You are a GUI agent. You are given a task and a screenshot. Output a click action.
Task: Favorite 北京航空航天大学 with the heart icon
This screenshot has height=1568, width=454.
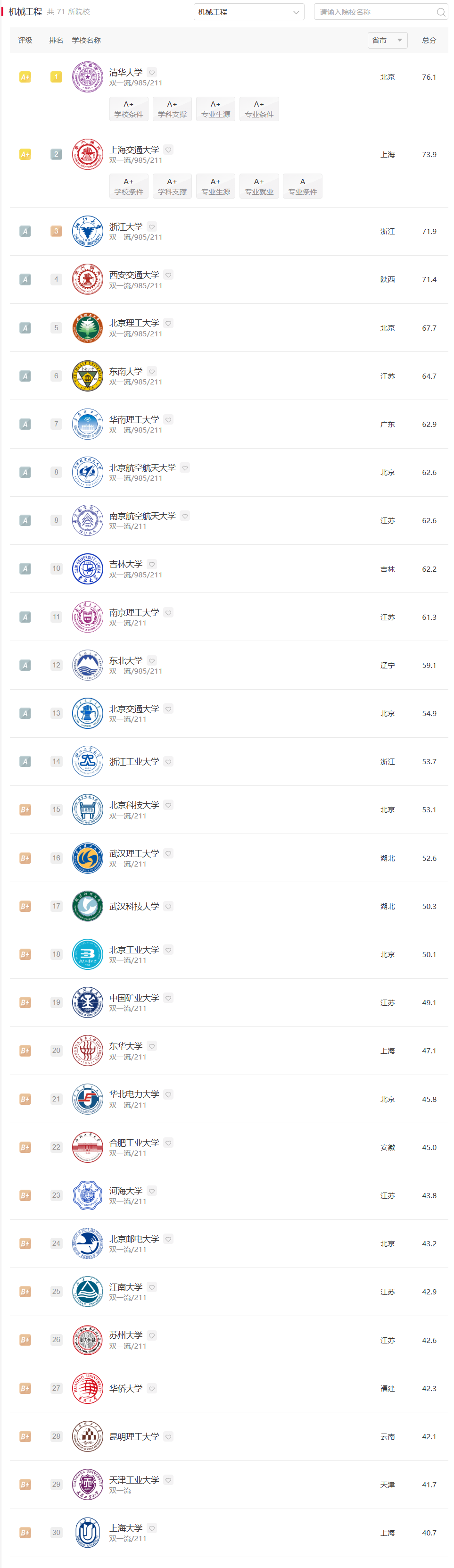(185, 467)
